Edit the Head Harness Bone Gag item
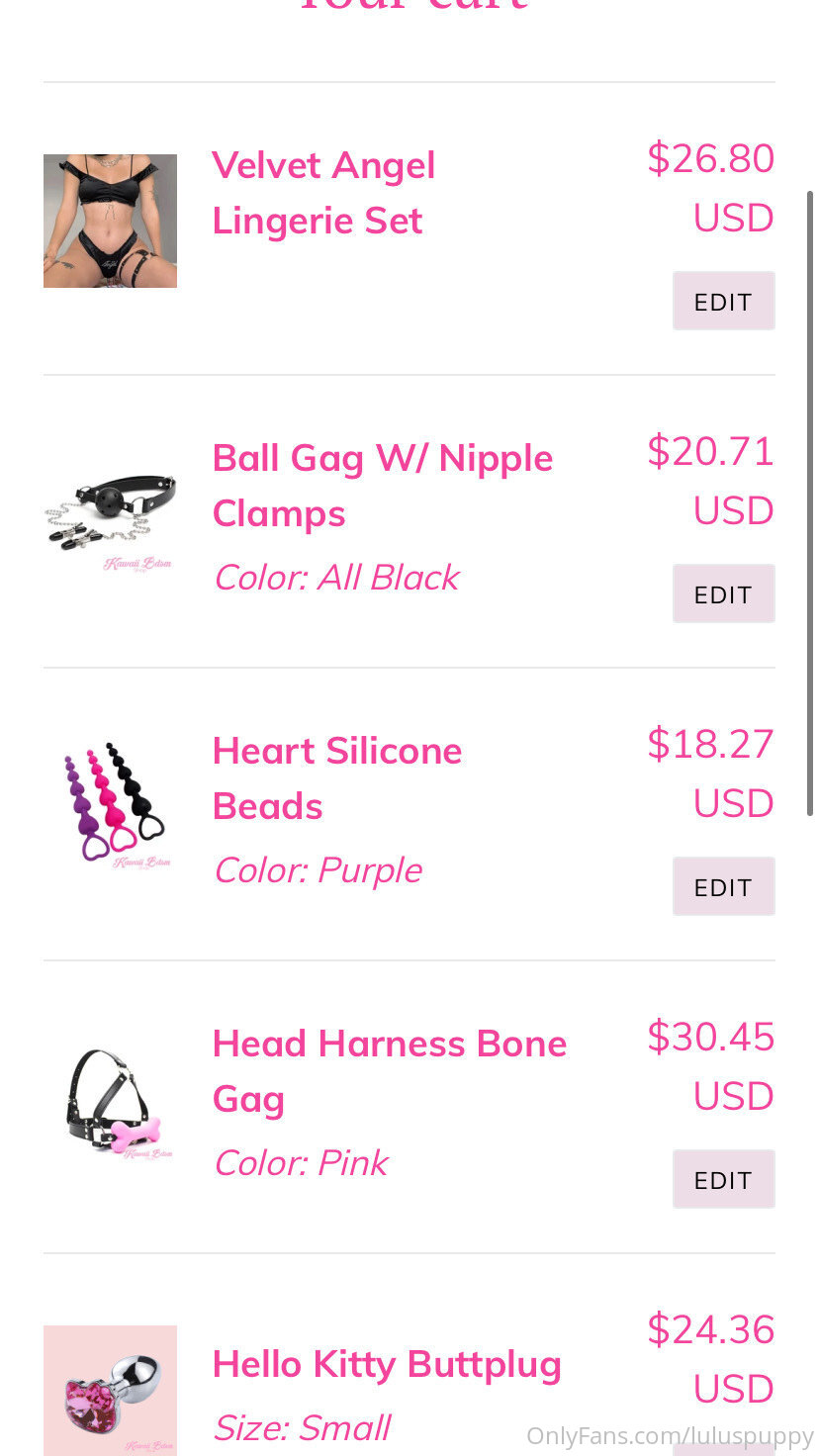 (x=723, y=1179)
